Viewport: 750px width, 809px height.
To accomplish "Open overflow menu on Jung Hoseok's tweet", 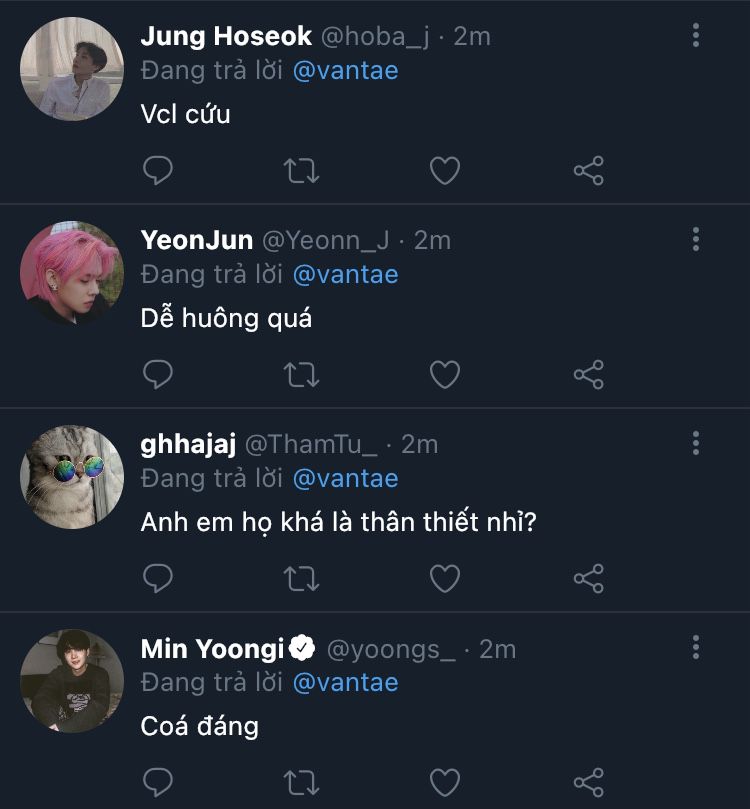I will (696, 37).
